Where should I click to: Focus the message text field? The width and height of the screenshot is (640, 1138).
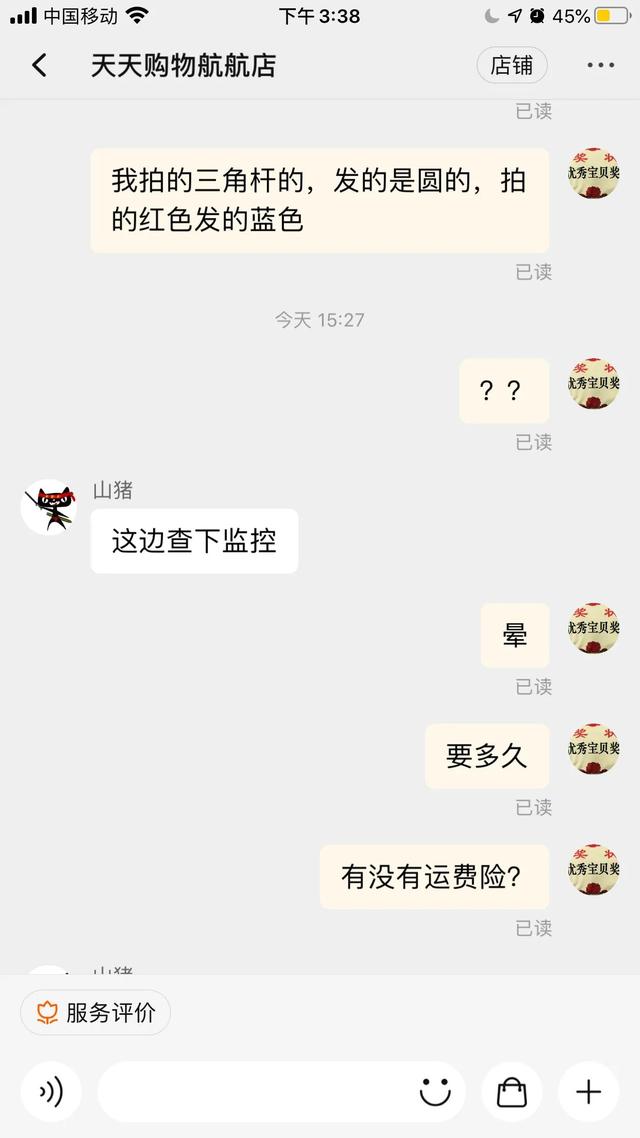(x=255, y=1091)
